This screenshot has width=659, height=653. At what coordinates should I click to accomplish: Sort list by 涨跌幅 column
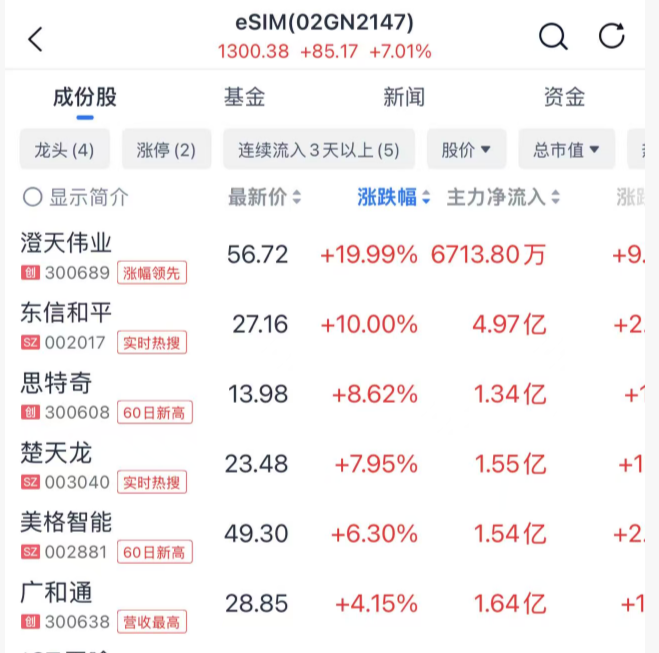(x=394, y=197)
